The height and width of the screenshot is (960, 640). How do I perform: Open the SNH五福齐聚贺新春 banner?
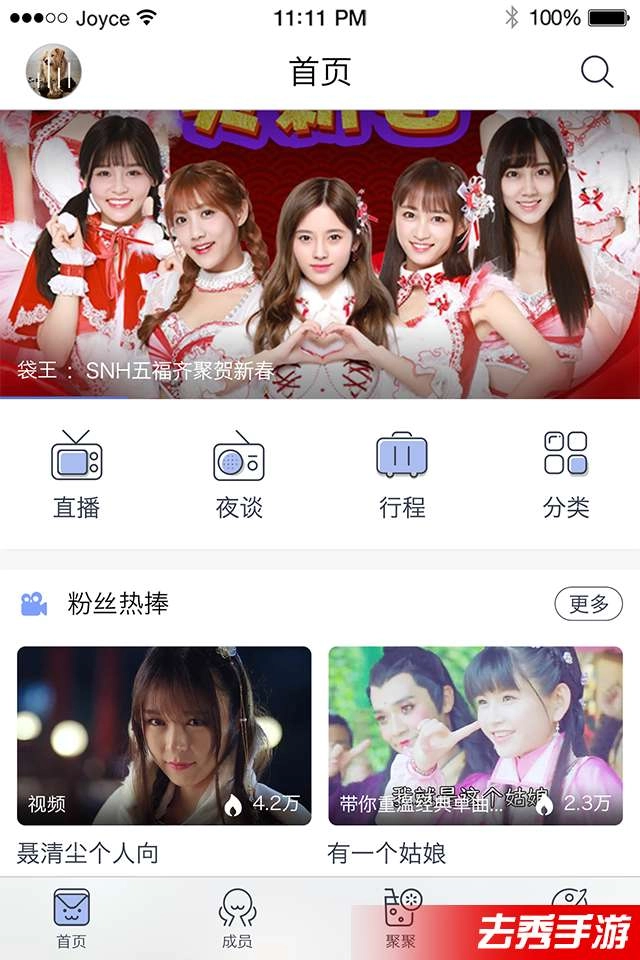click(320, 255)
